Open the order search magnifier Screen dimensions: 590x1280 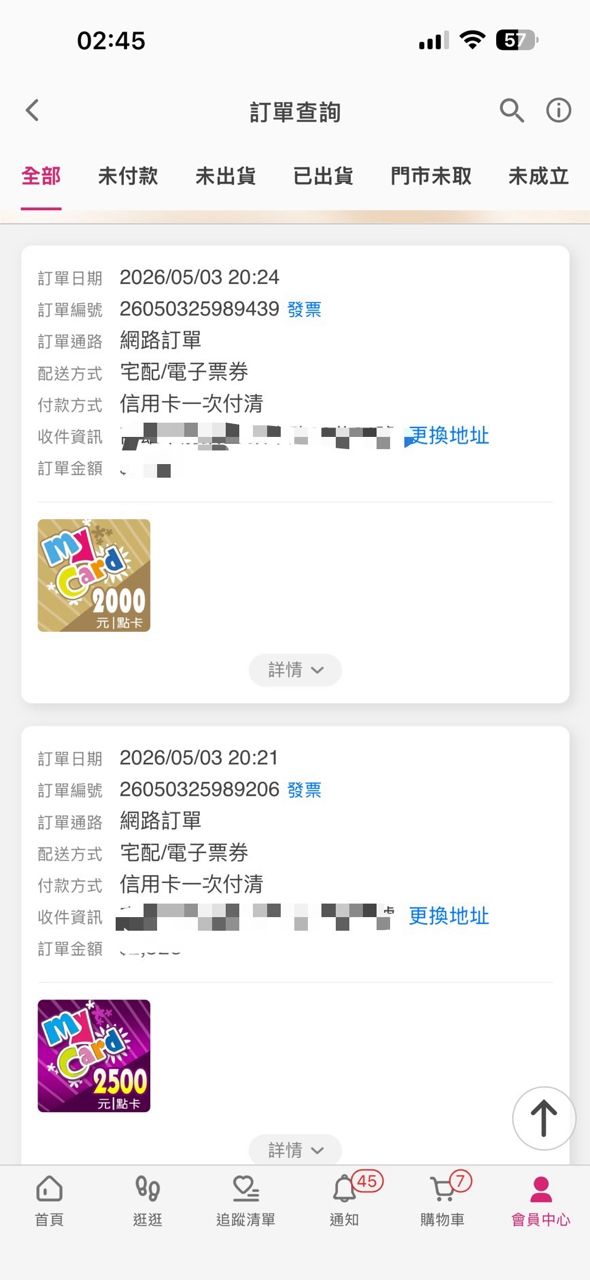(512, 111)
